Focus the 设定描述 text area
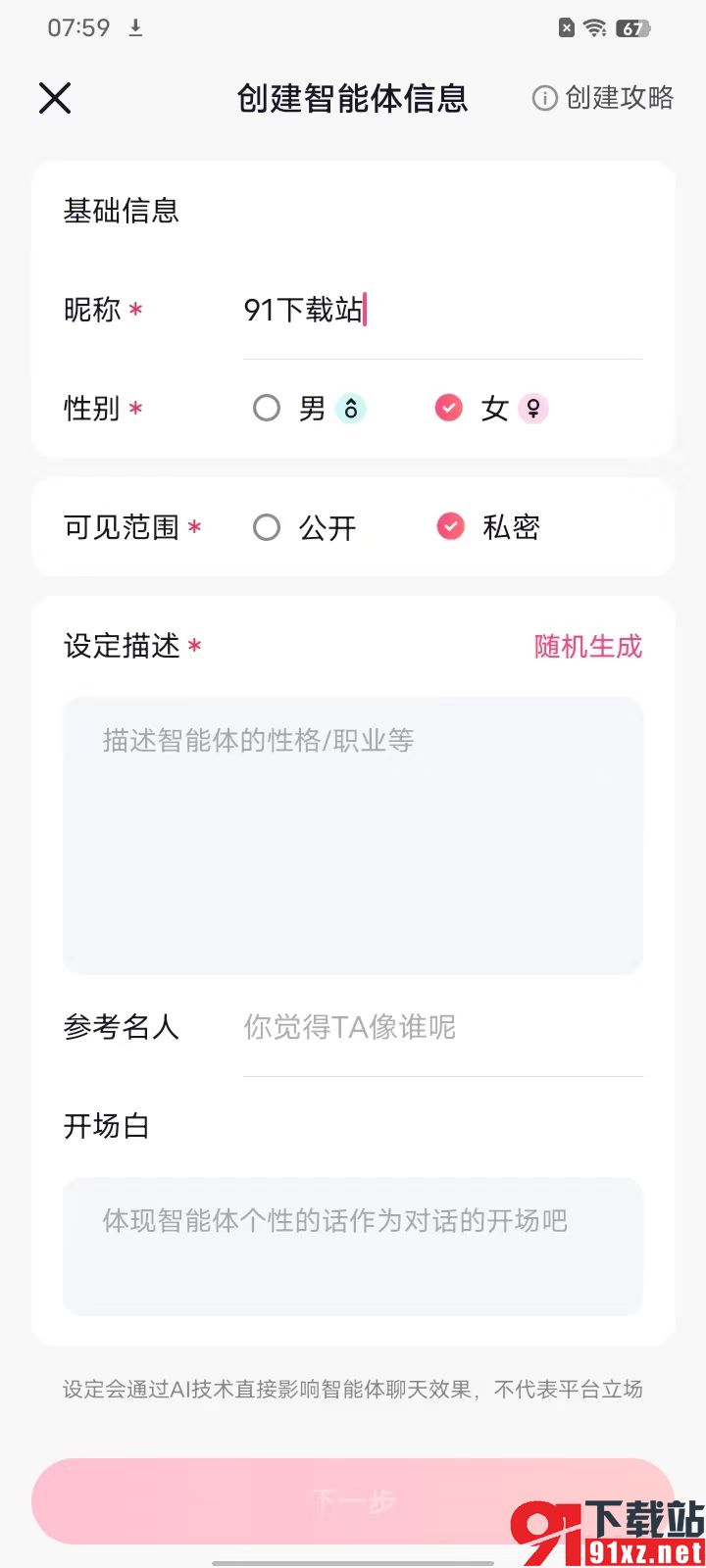 tap(353, 836)
